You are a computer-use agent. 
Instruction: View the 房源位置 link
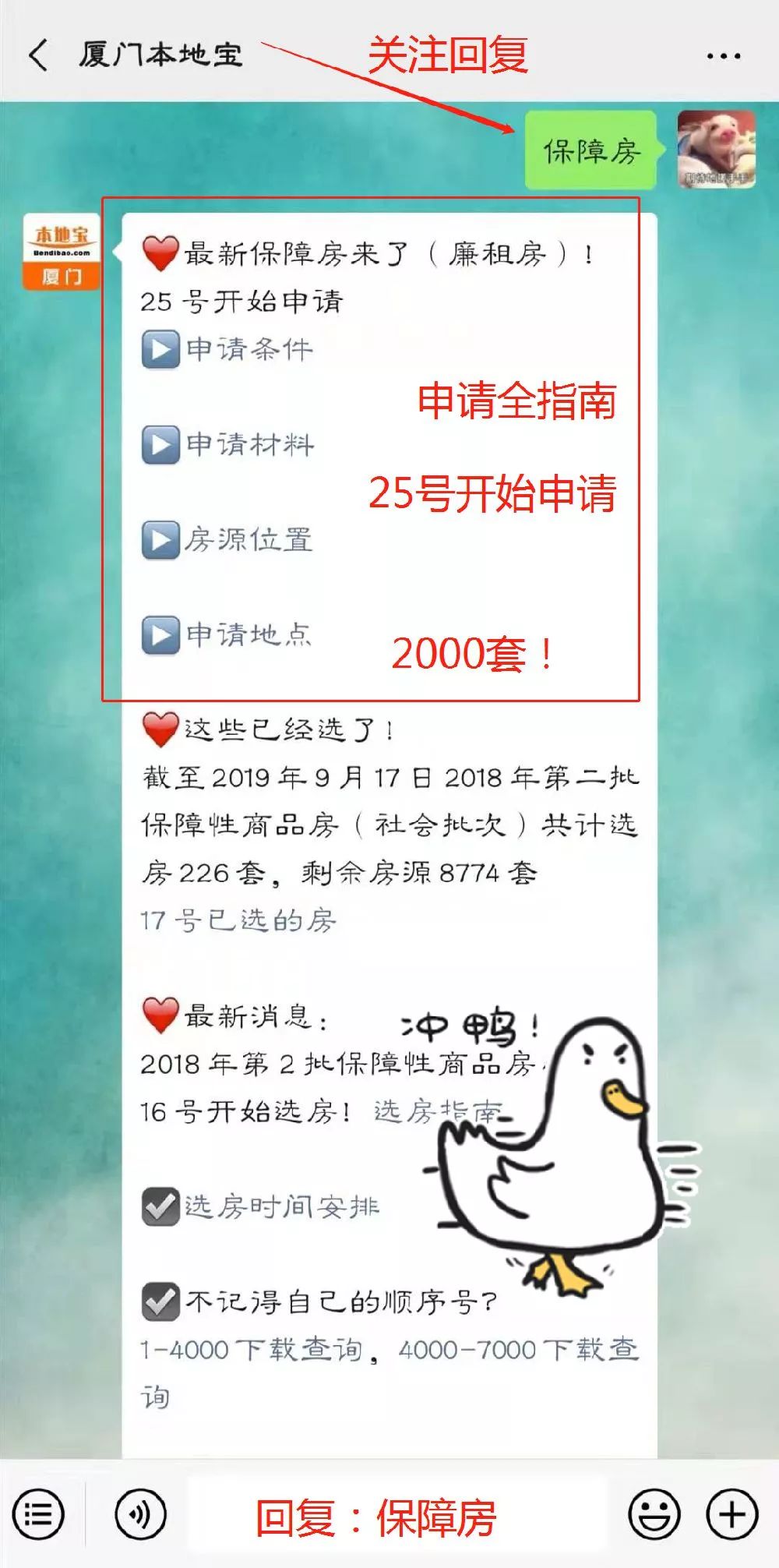(249, 539)
